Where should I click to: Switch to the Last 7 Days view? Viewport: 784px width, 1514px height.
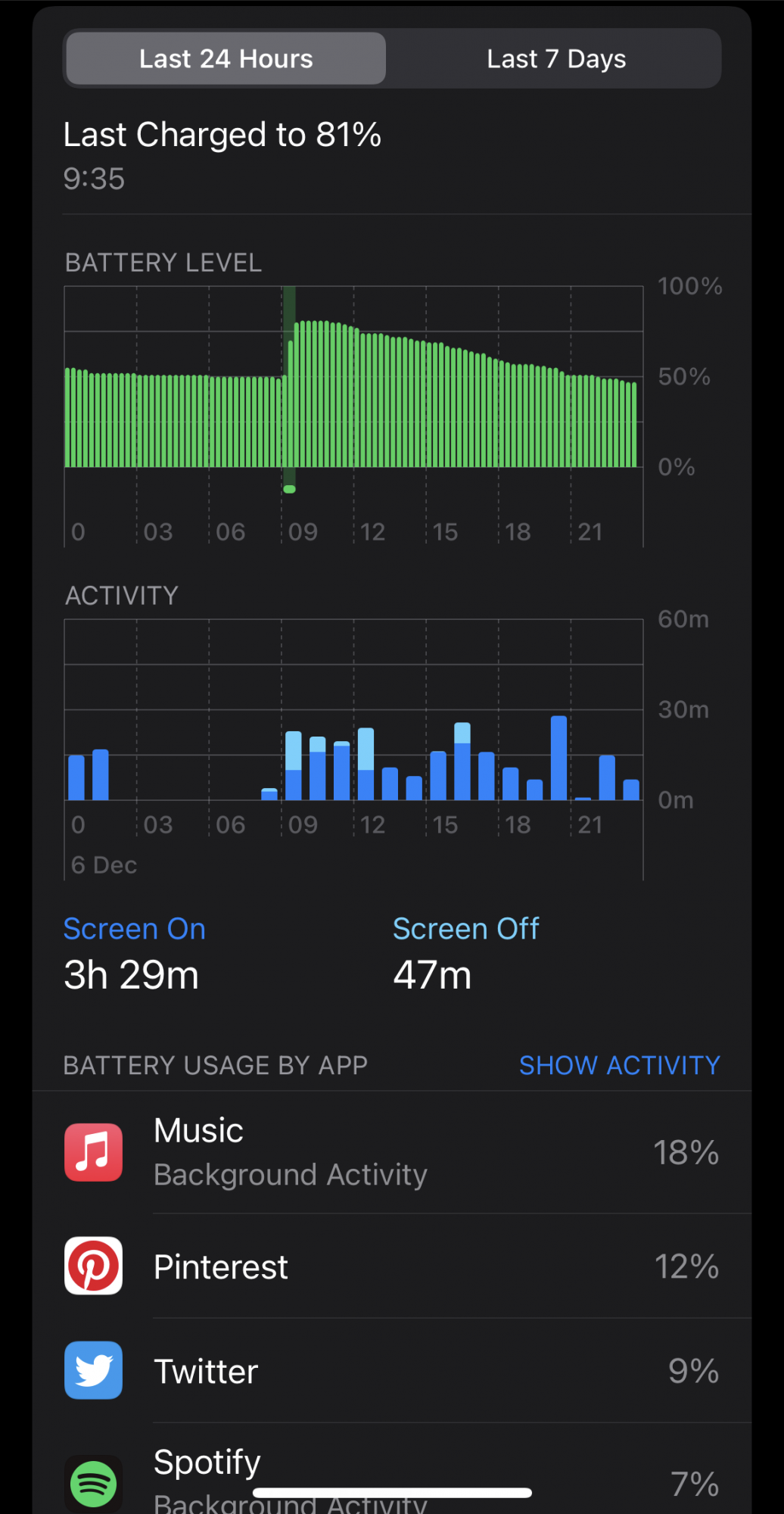555,58
